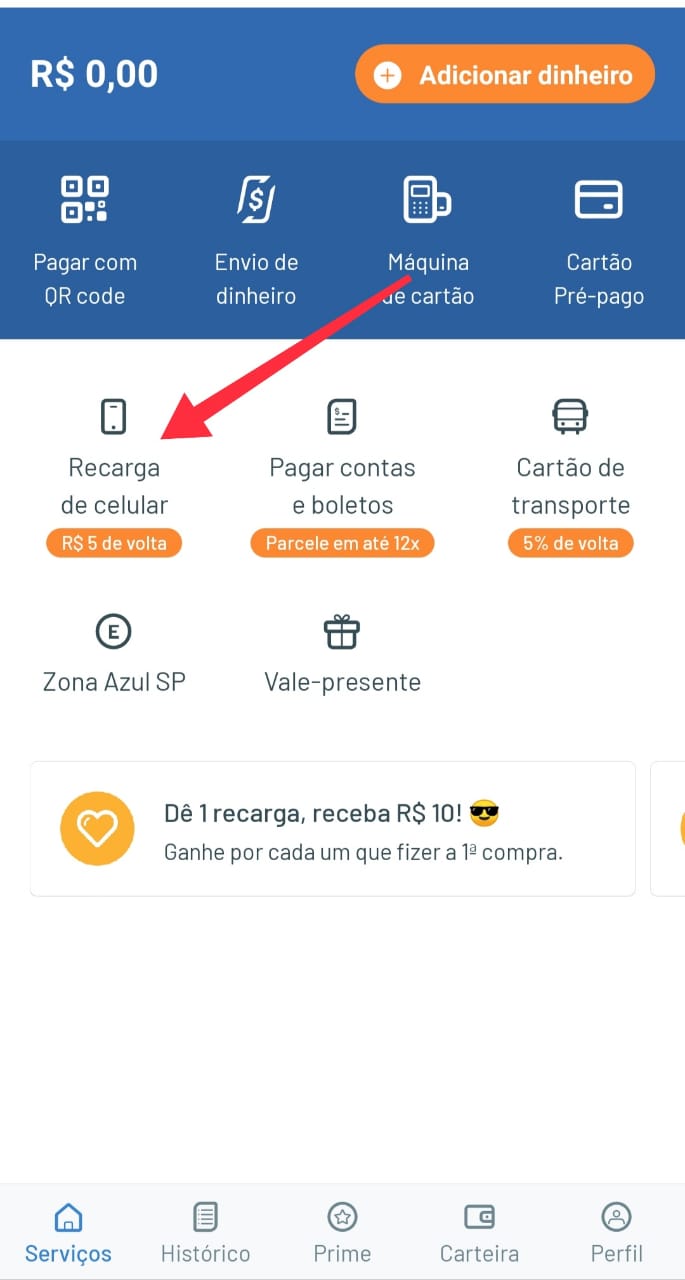Choose Vale-presente service

[342, 655]
